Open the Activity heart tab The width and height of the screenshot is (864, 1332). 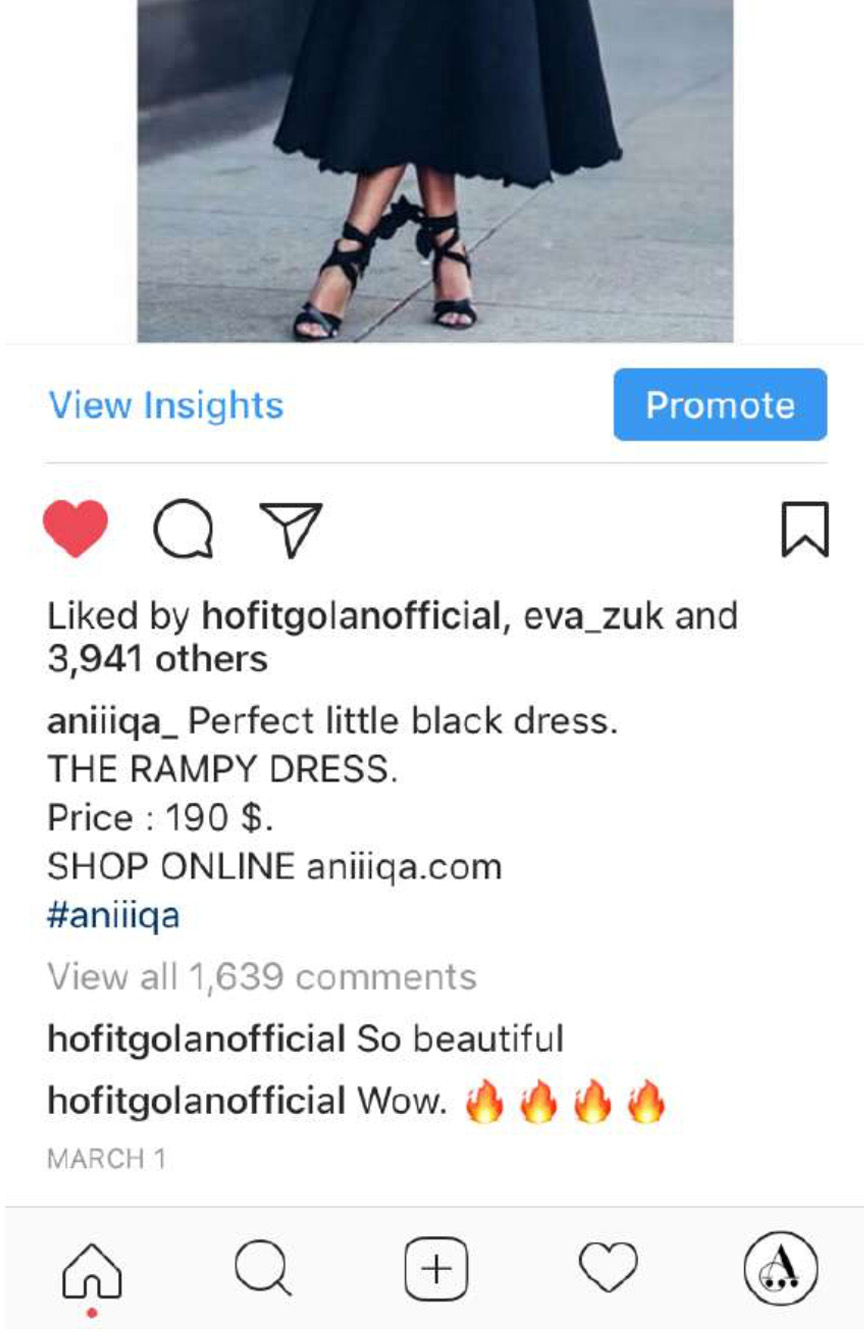608,1268
